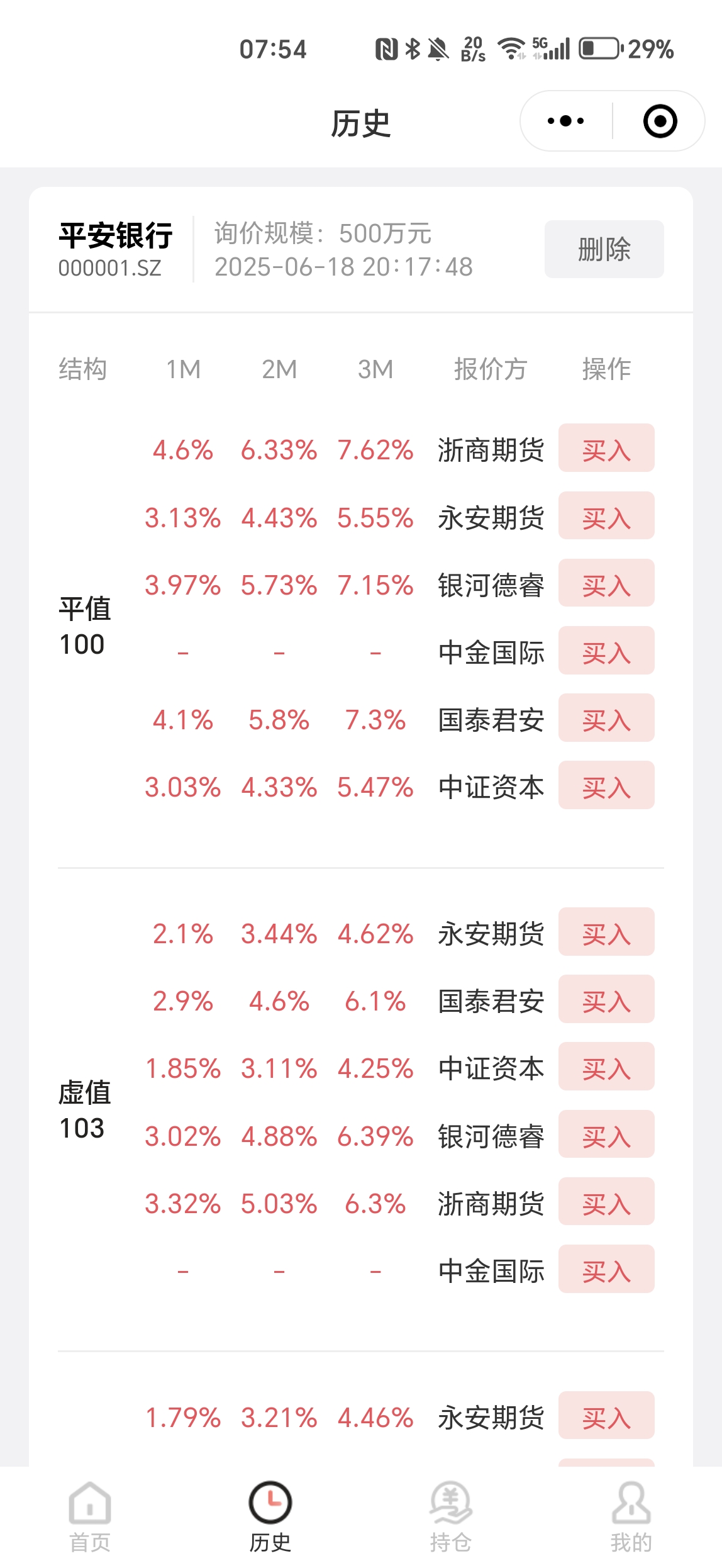Buy 永安期货 quote under 平值 100
Image resolution: width=722 pixels, height=1568 pixels.
(x=606, y=515)
